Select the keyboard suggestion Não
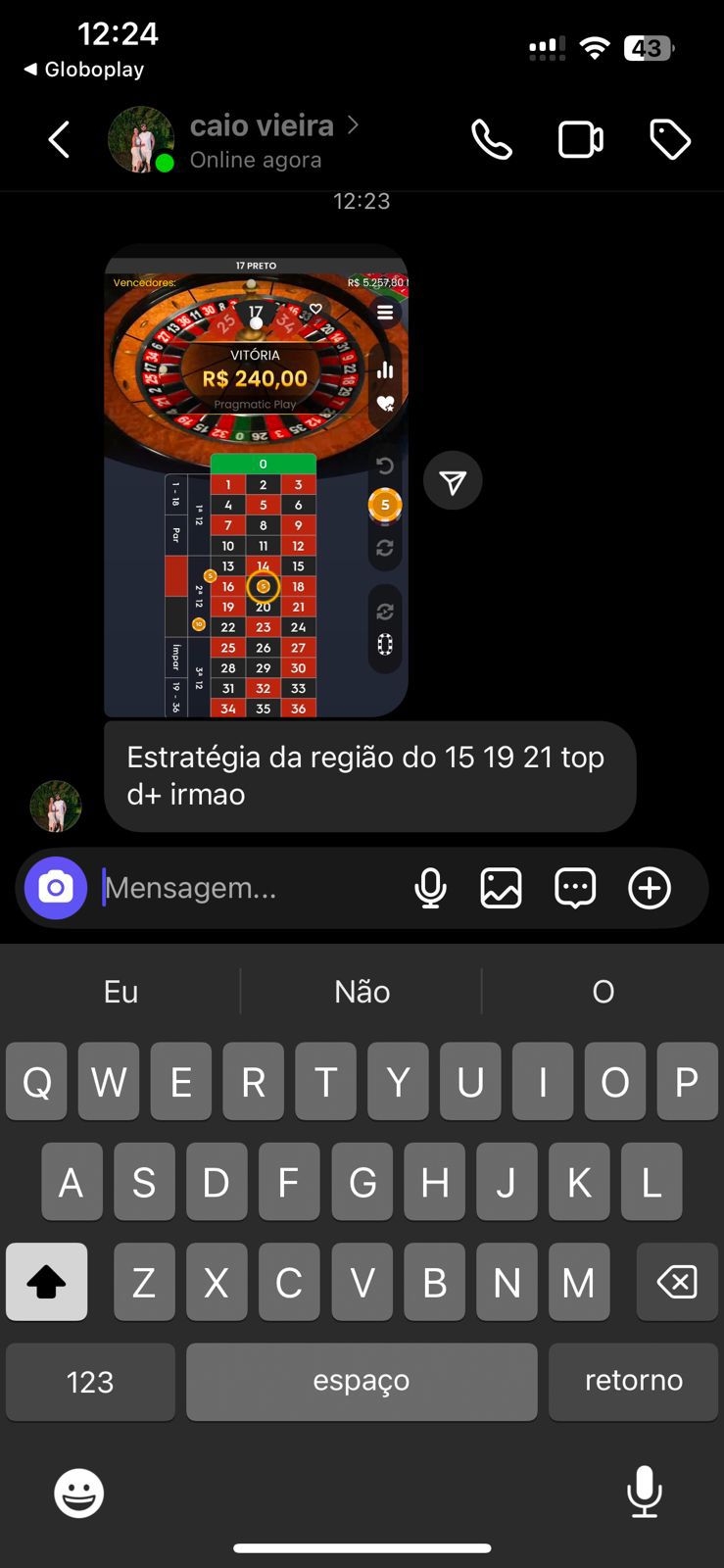This screenshot has width=724, height=1568. [x=362, y=992]
